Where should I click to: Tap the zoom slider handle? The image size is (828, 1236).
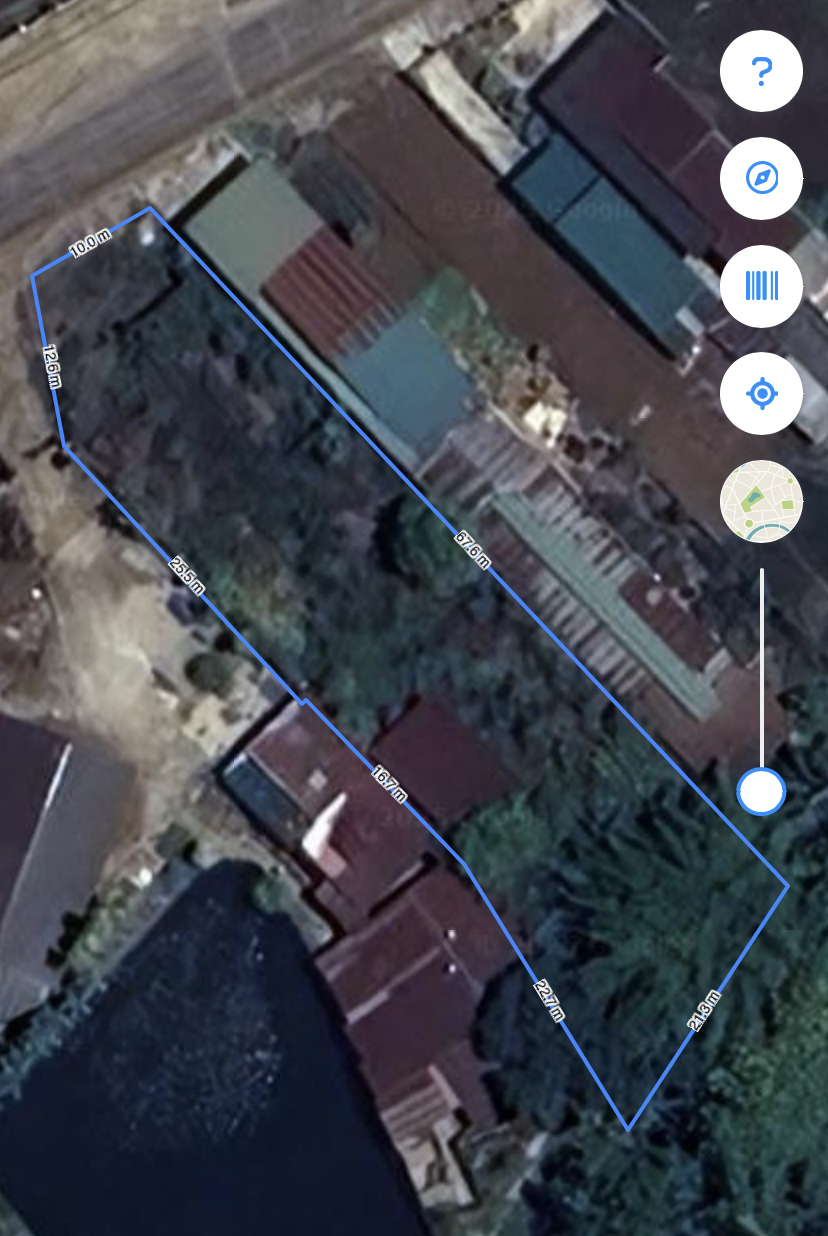pos(761,792)
